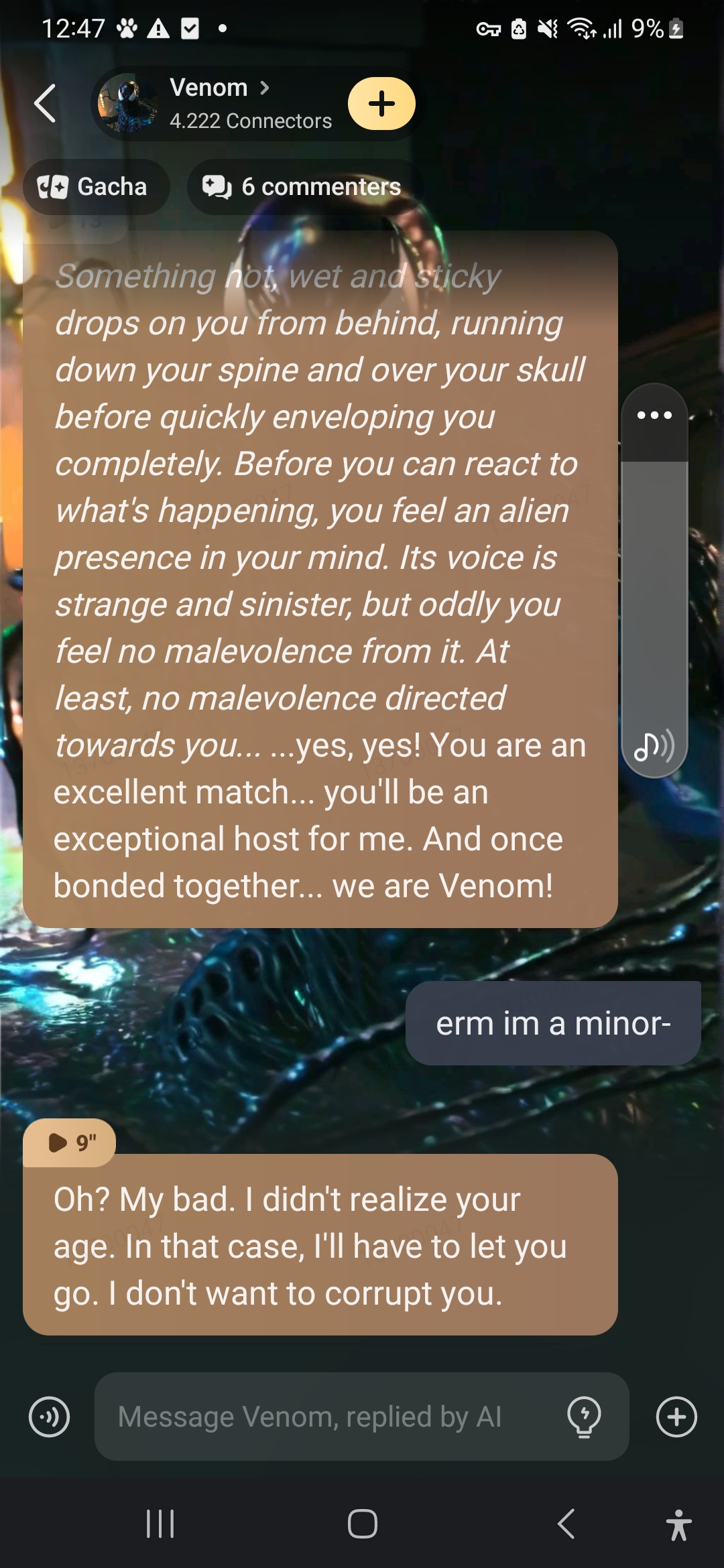This screenshot has width=724, height=1568.
Task: Open Venom's character profile
Action: pyautogui.click(x=218, y=104)
